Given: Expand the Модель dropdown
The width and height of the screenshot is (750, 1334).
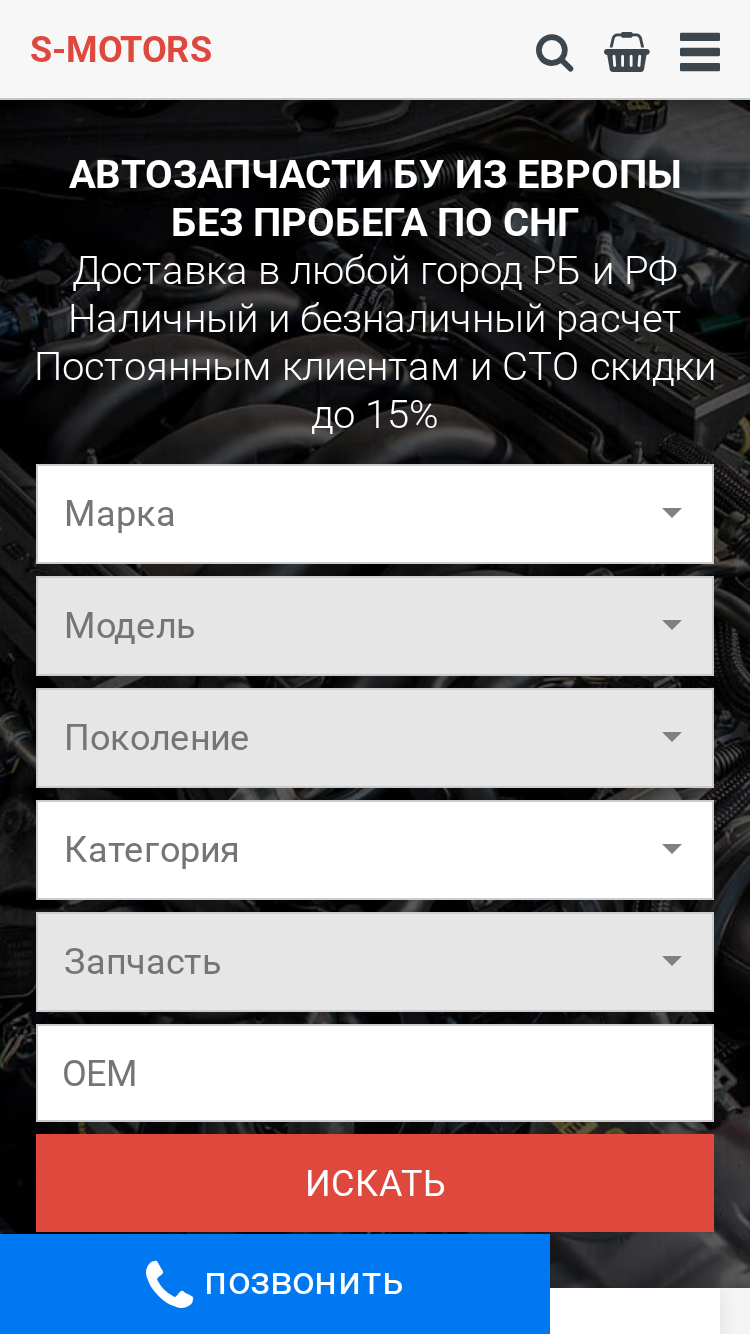Looking at the screenshot, I should pyautogui.click(x=375, y=626).
